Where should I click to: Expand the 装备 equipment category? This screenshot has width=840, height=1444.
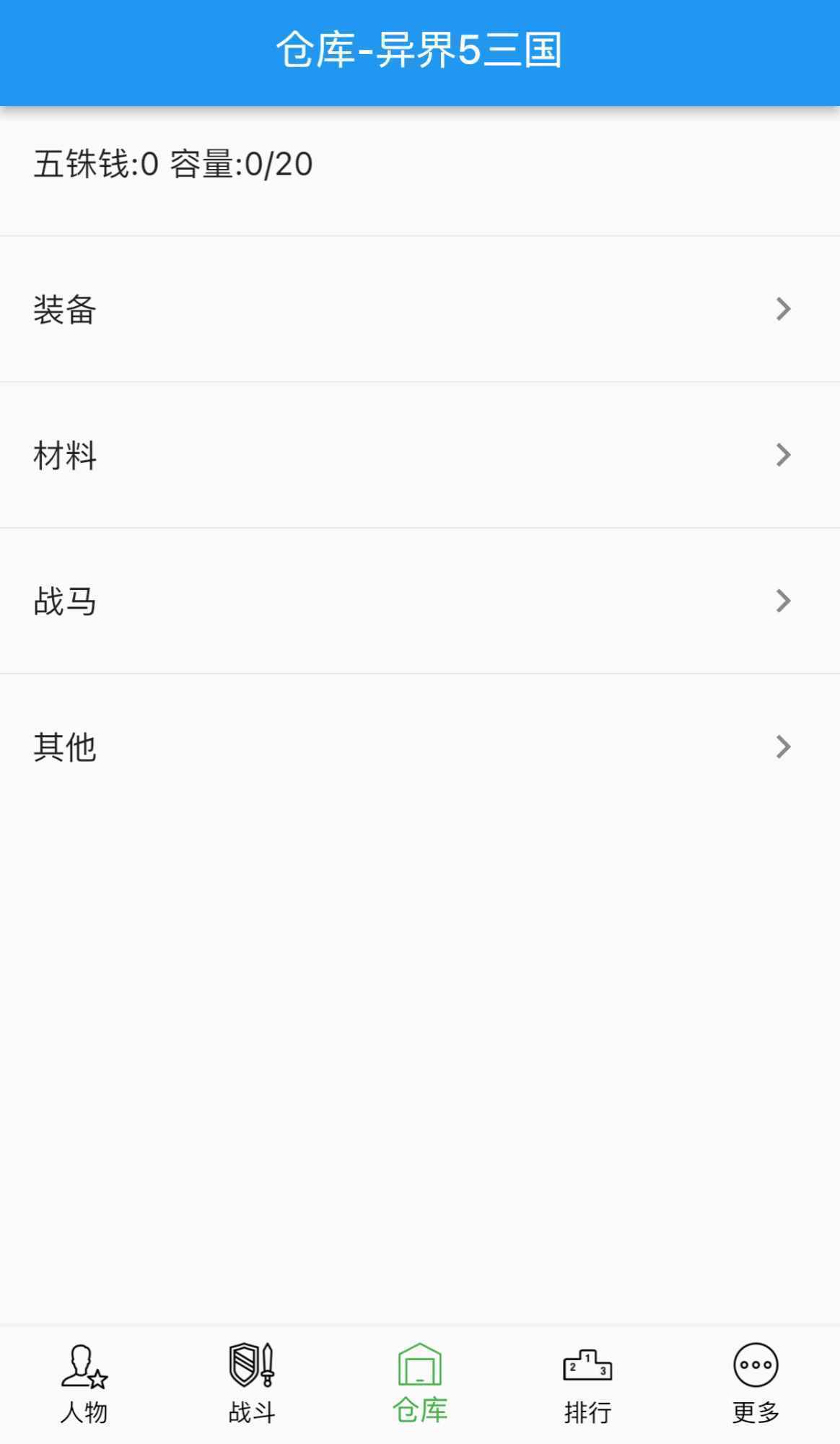tap(784, 310)
